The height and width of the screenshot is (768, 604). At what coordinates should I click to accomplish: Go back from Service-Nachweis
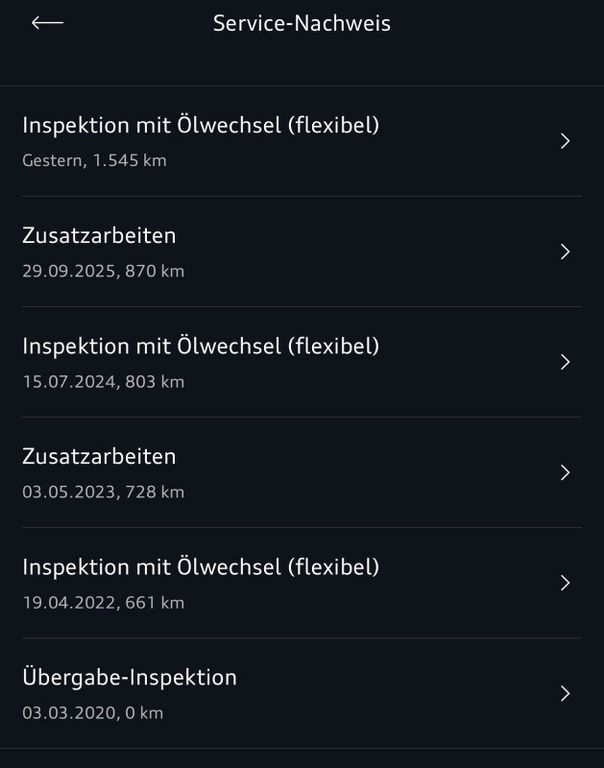[47, 23]
